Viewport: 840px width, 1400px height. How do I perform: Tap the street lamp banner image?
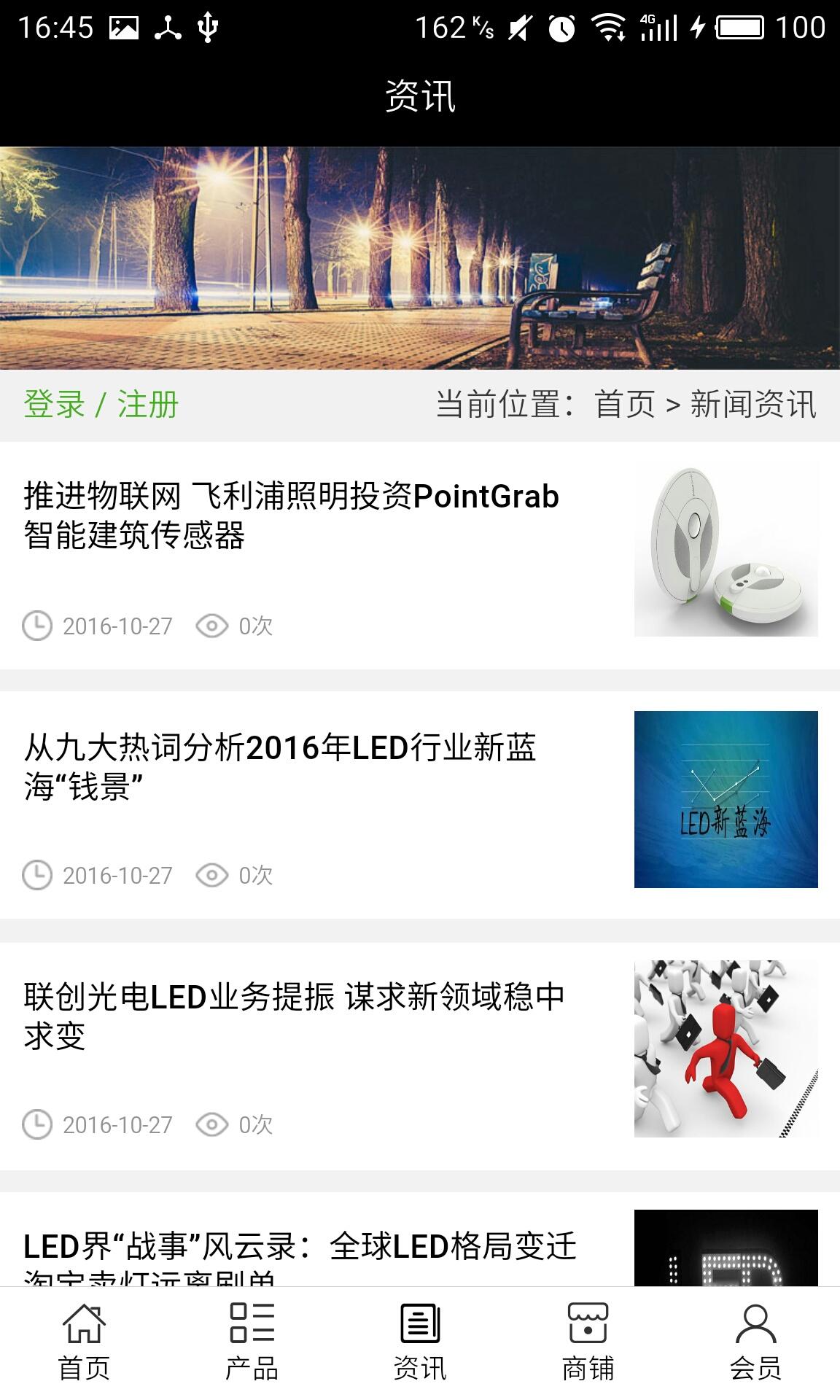click(x=420, y=258)
